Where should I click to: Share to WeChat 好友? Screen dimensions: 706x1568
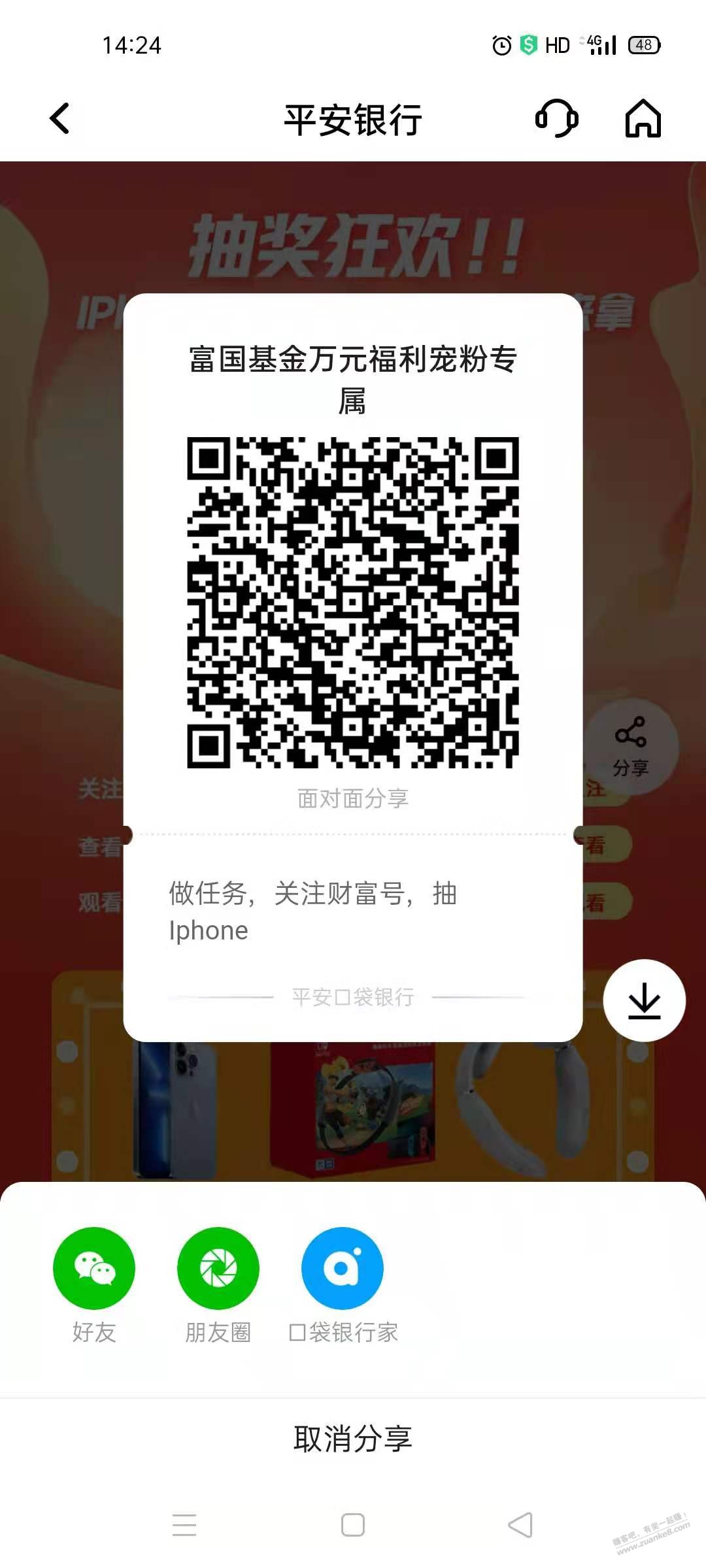(94, 1268)
